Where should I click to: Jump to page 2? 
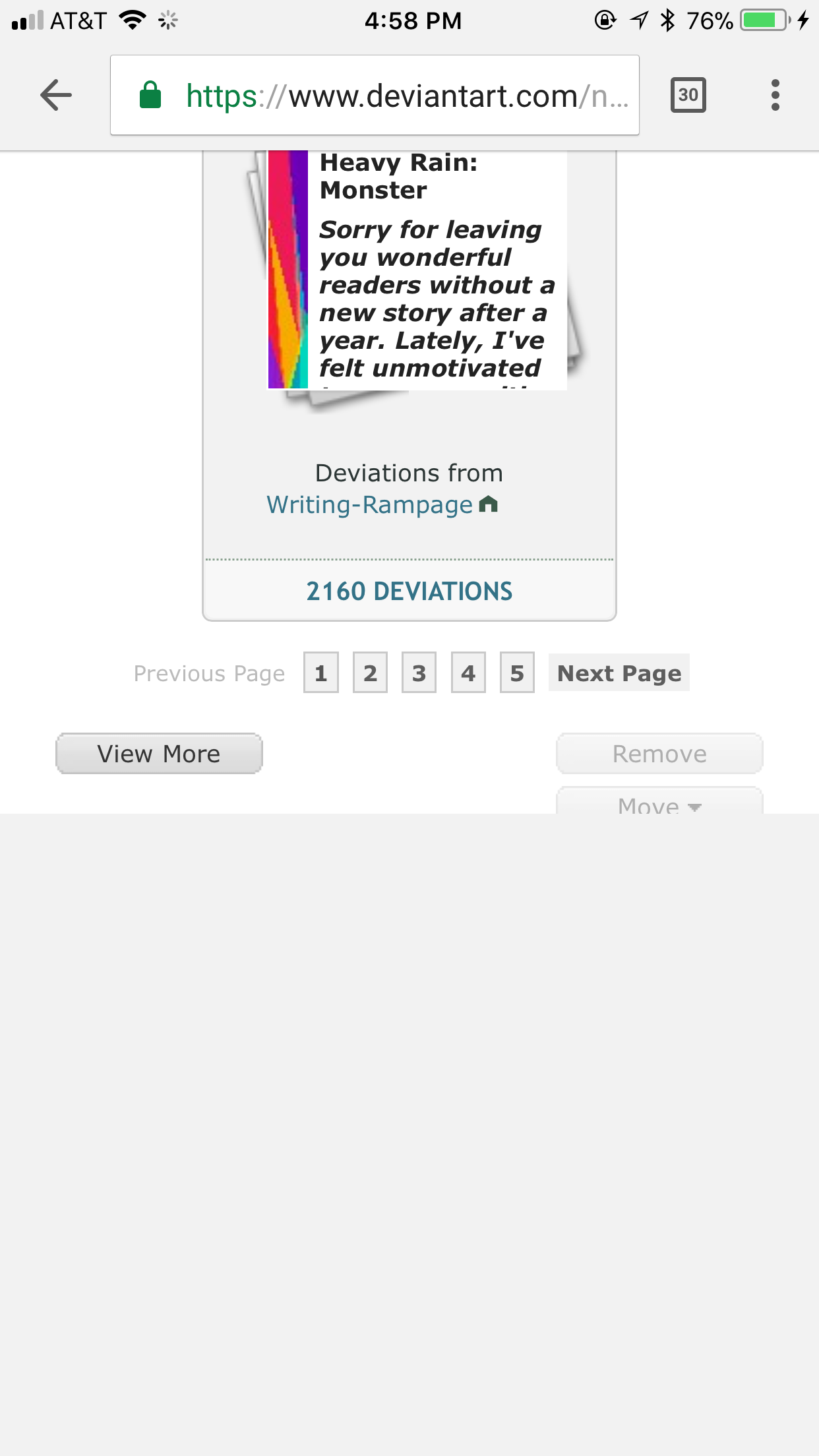click(370, 673)
